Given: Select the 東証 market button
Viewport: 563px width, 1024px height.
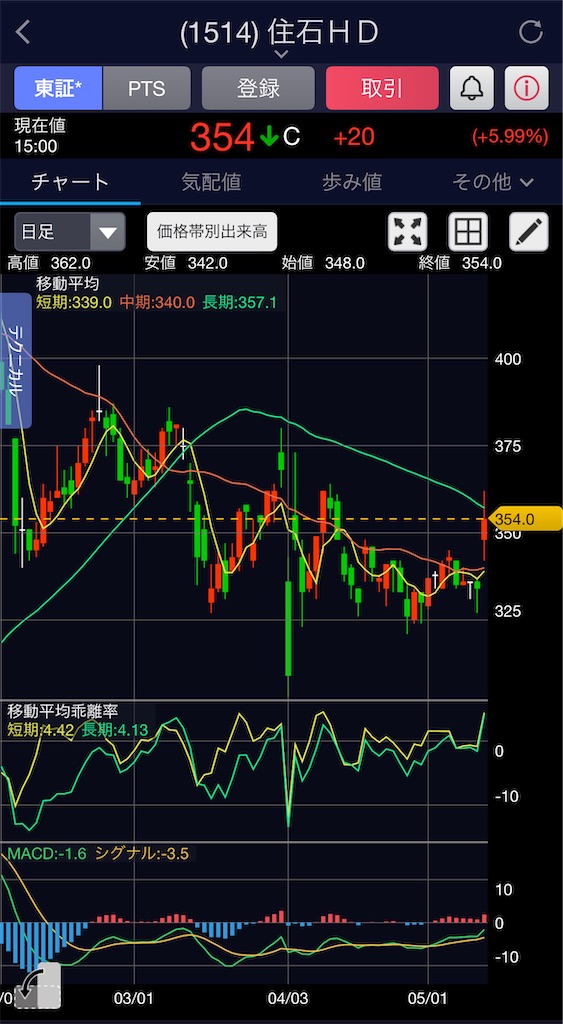Looking at the screenshot, I should [x=58, y=88].
